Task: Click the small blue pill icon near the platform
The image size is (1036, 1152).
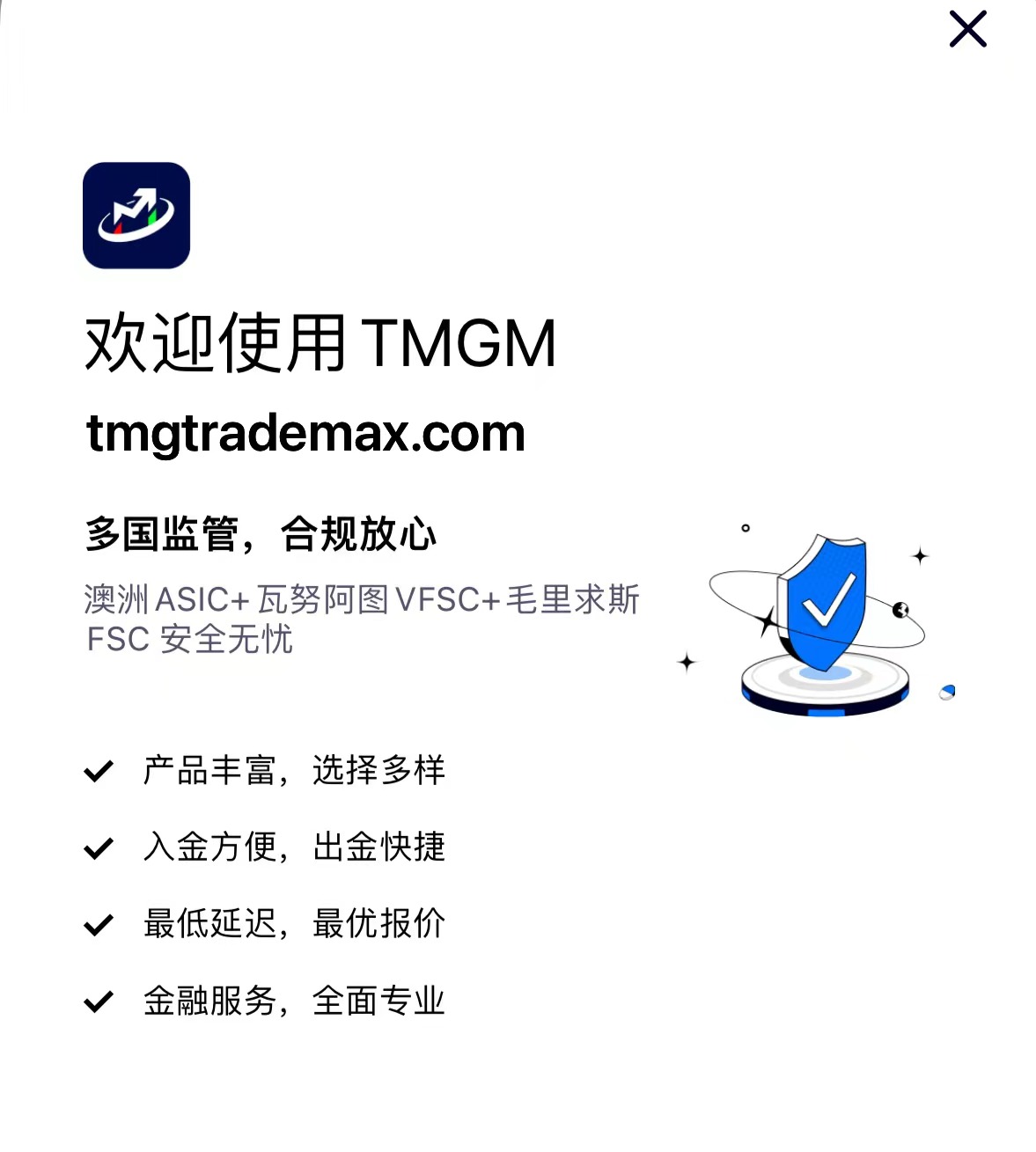Action: tap(947, 692)
